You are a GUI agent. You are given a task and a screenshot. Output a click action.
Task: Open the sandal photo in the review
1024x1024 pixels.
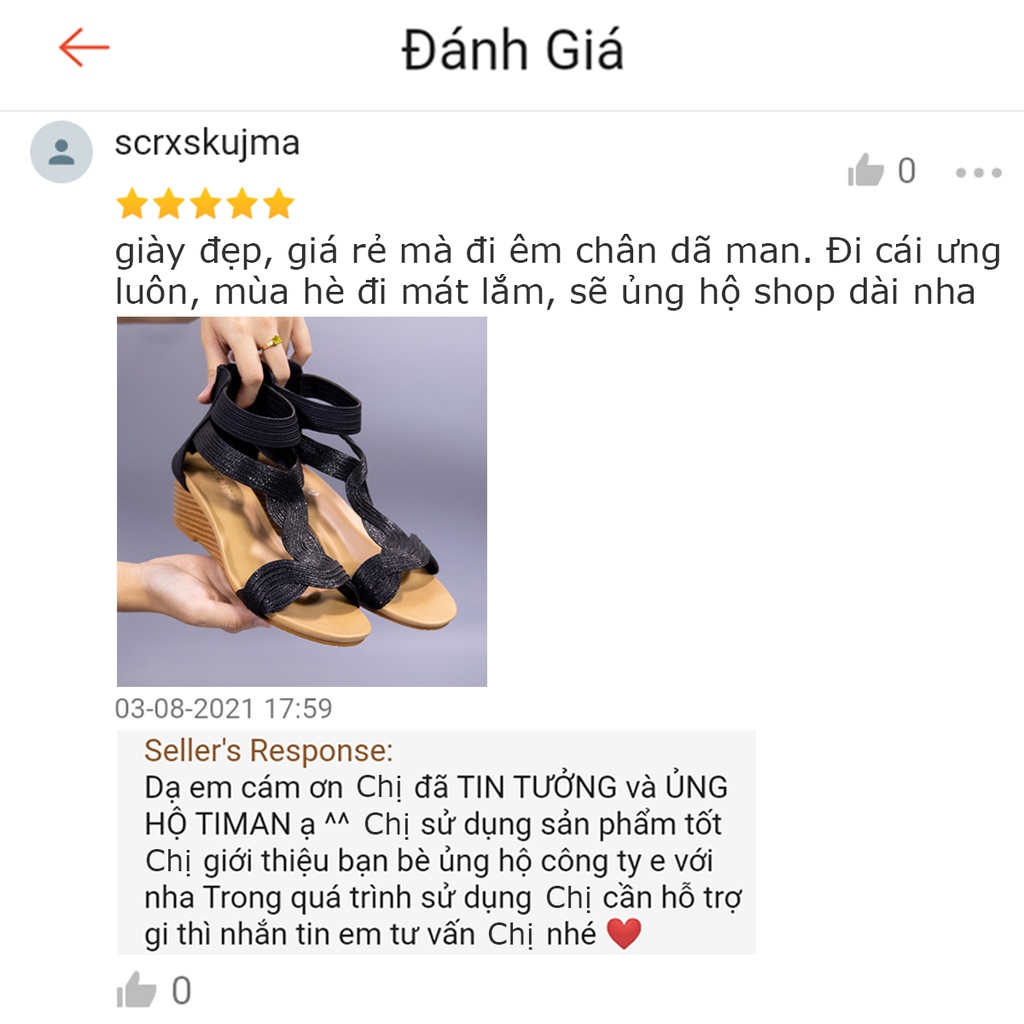[x=301, y=501]
